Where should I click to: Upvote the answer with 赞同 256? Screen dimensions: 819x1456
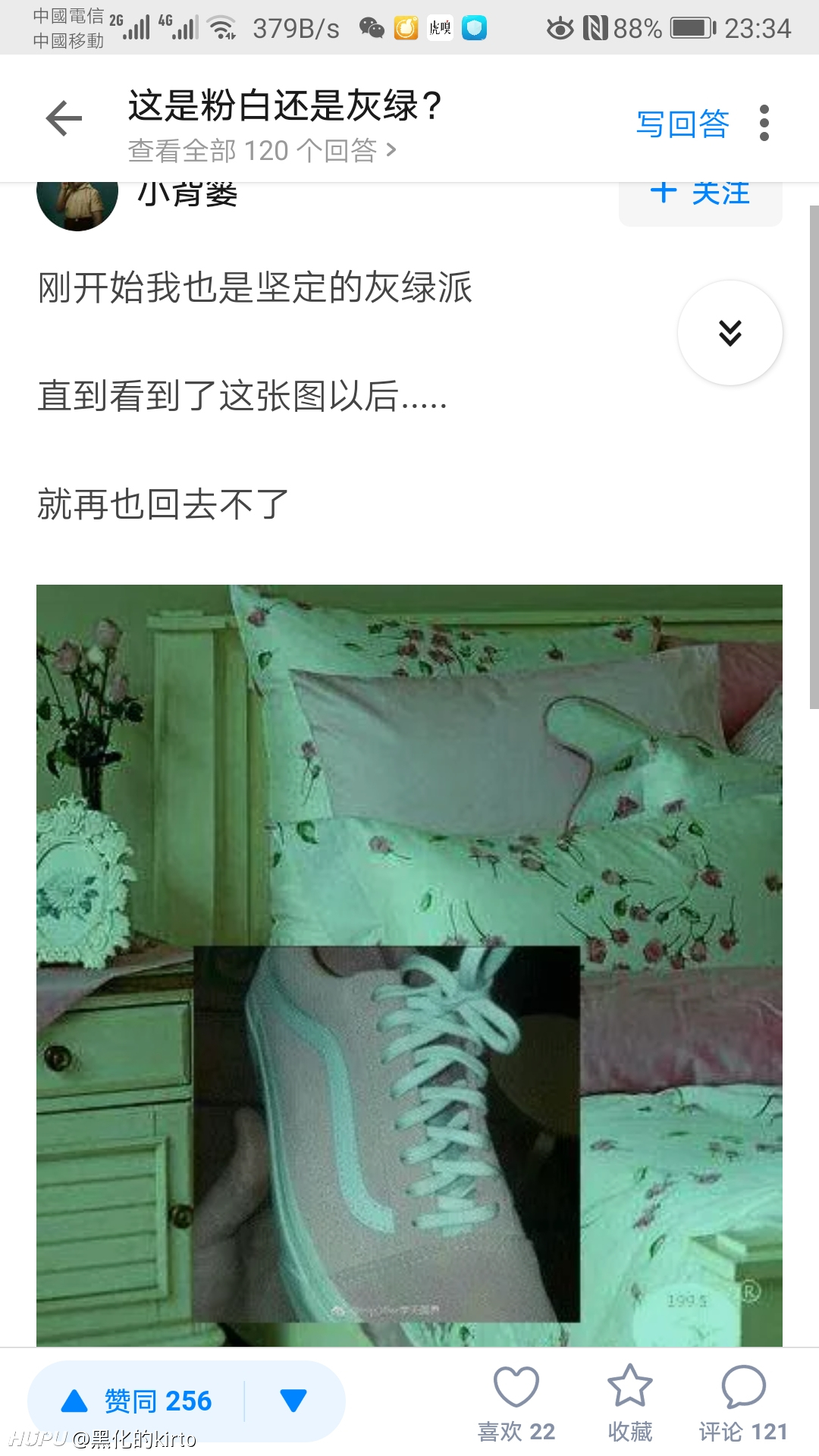[x=137, y=1401]
